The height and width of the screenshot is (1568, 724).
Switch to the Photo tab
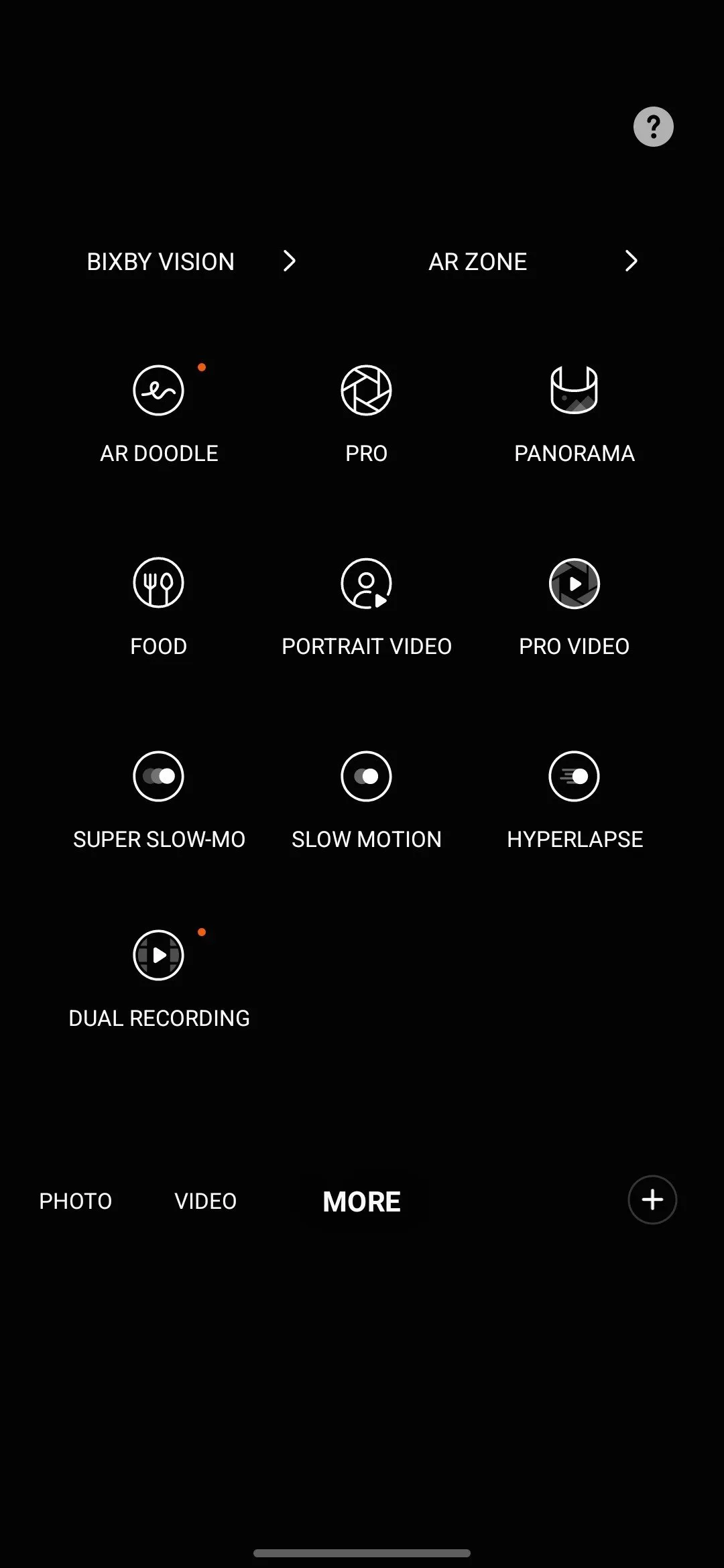tap(76, 1201)
